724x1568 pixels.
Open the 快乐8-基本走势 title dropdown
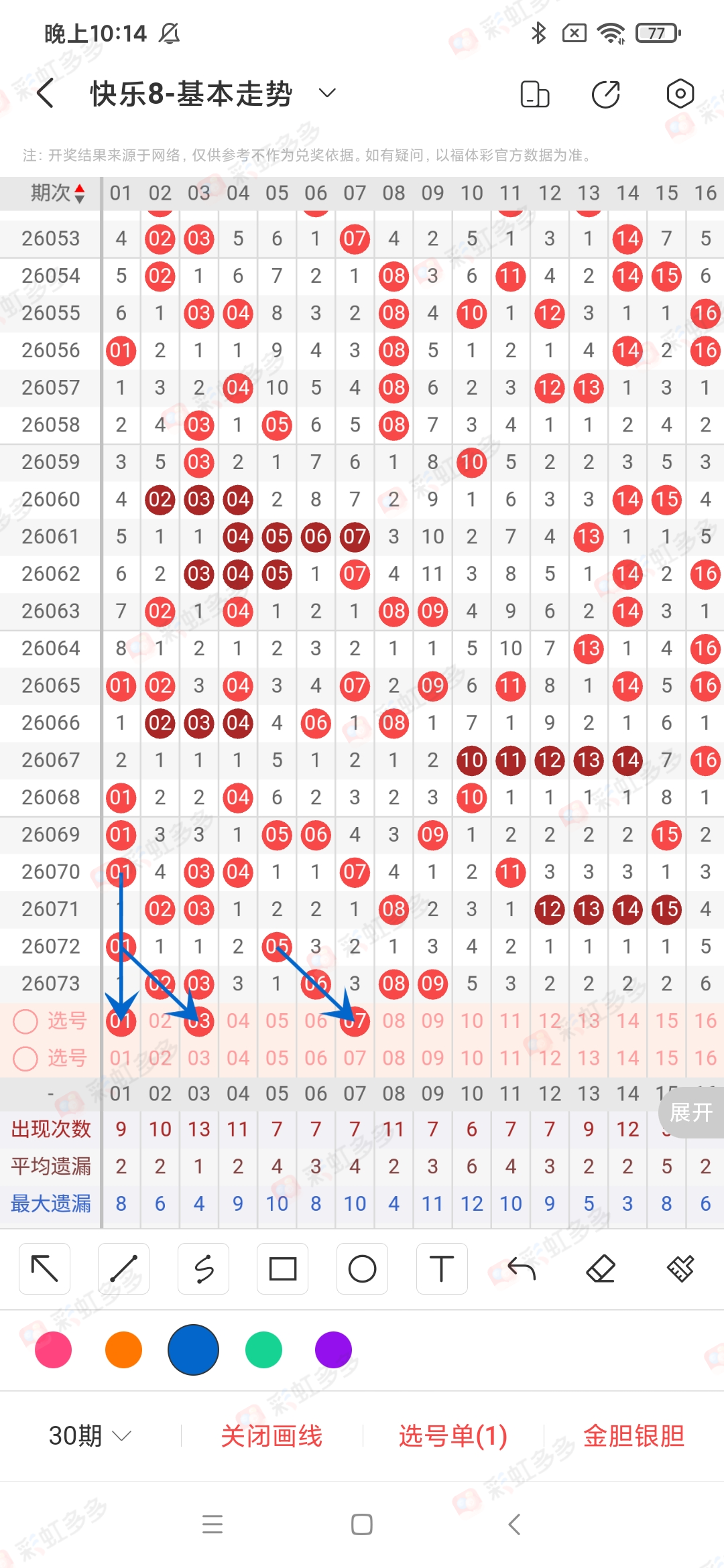[327, 93]
